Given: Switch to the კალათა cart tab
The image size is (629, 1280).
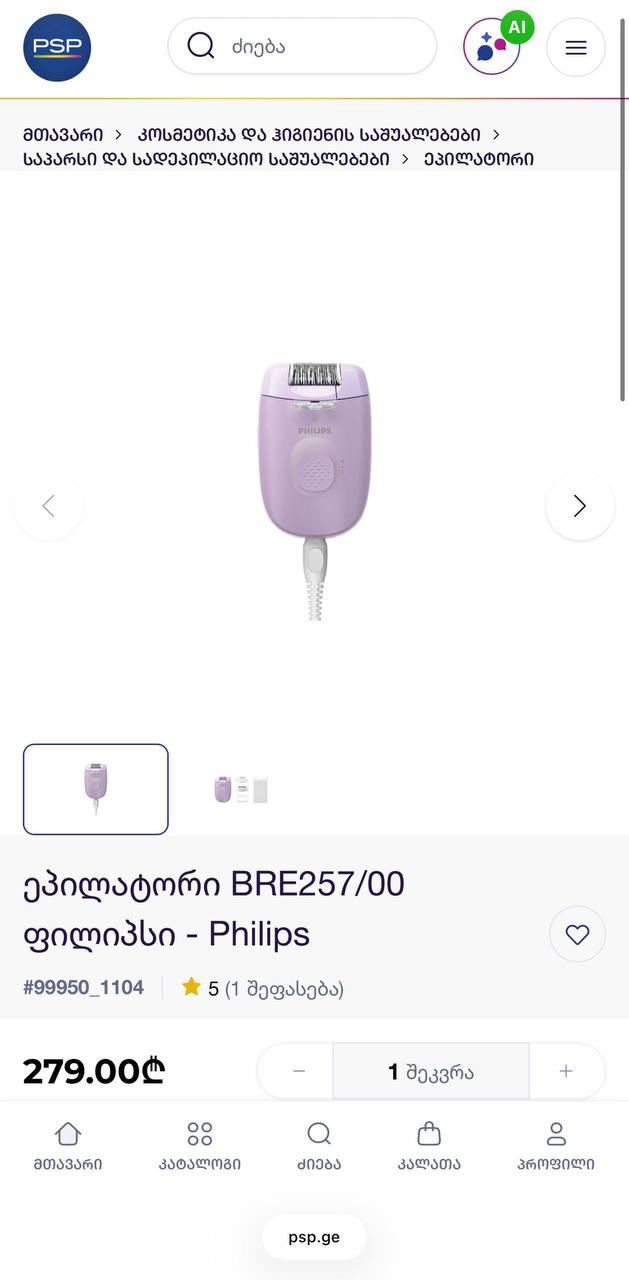Looking at the screenshot, I should [429, 1146].
